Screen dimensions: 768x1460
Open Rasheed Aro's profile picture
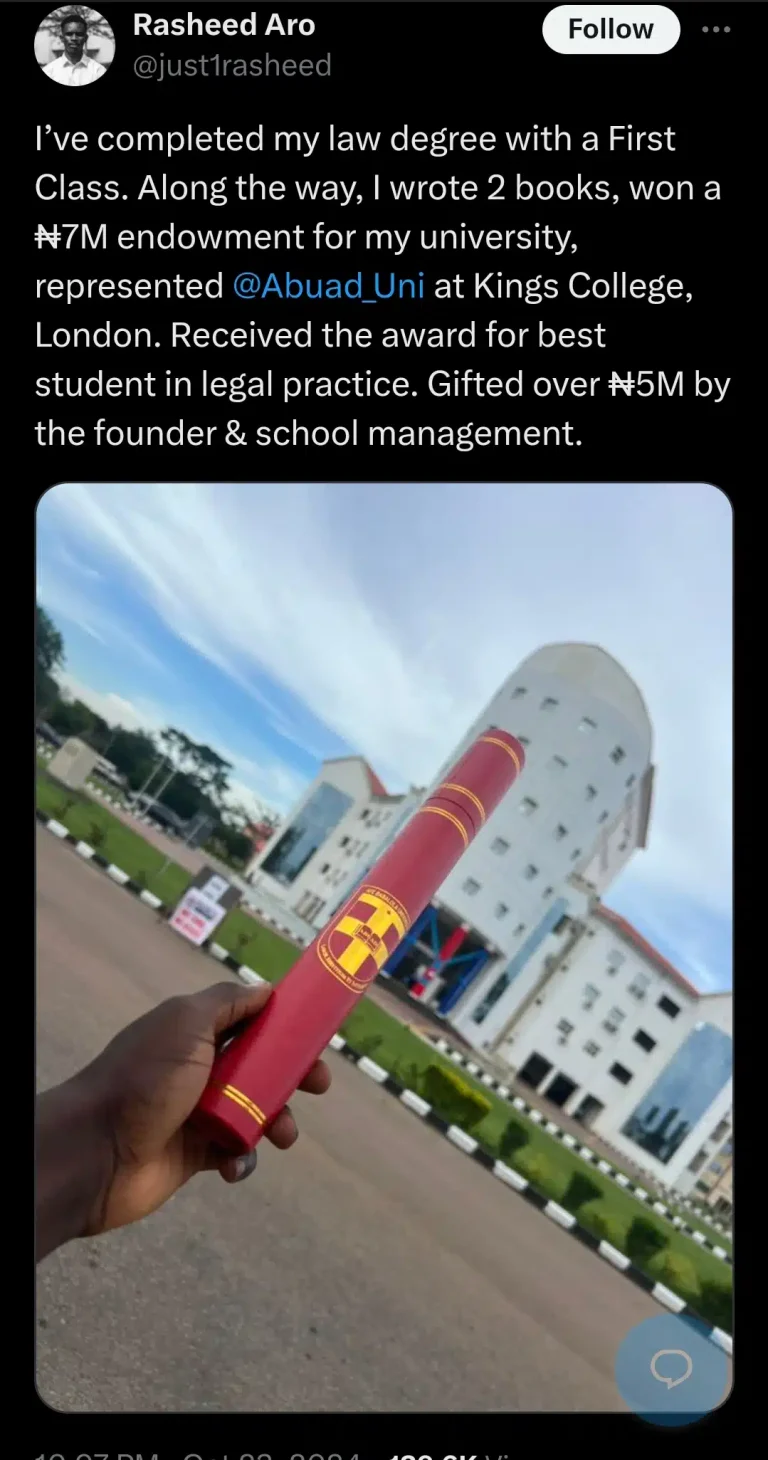click(x=74, y=46)
